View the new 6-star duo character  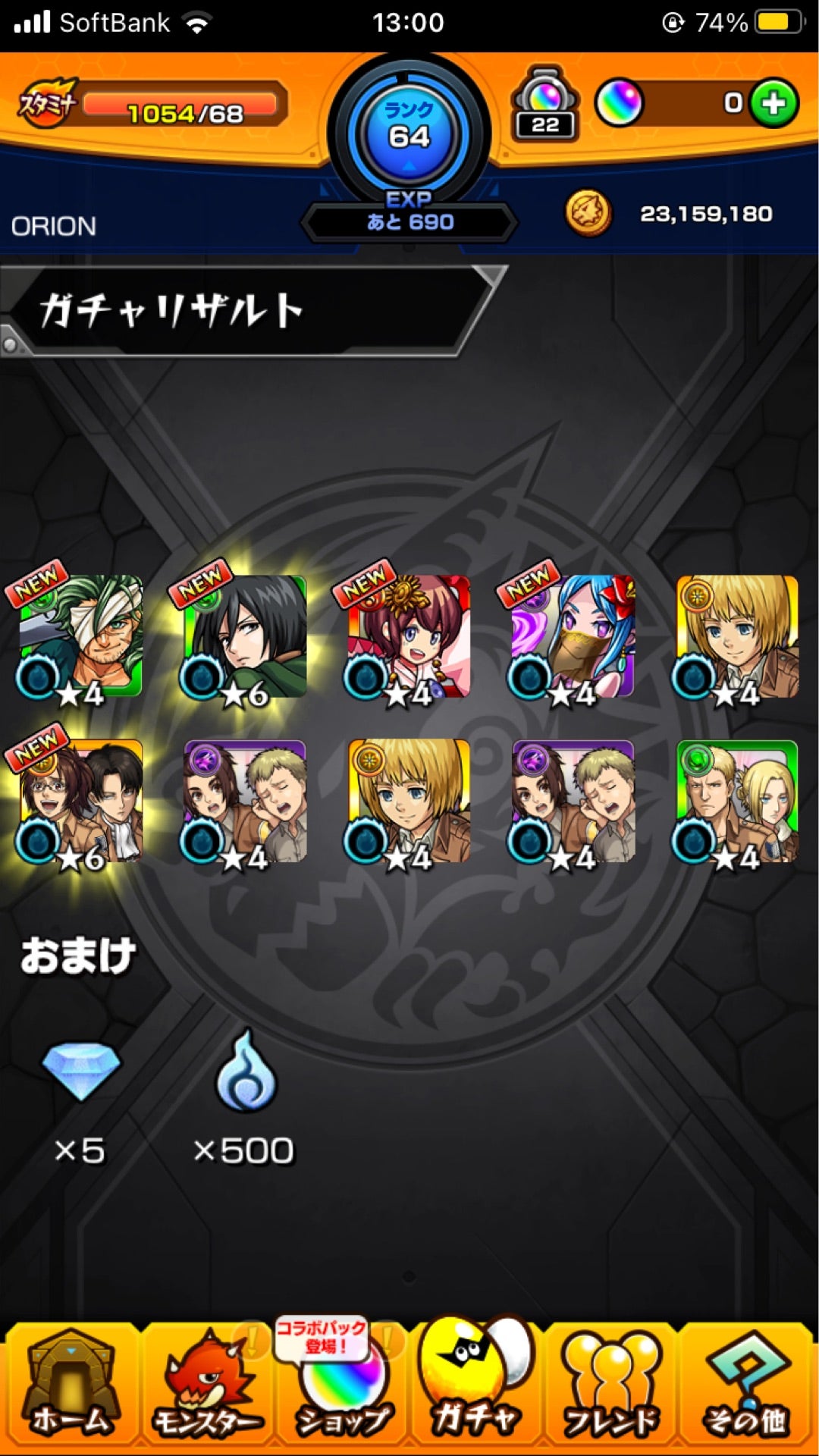(81, 801)
